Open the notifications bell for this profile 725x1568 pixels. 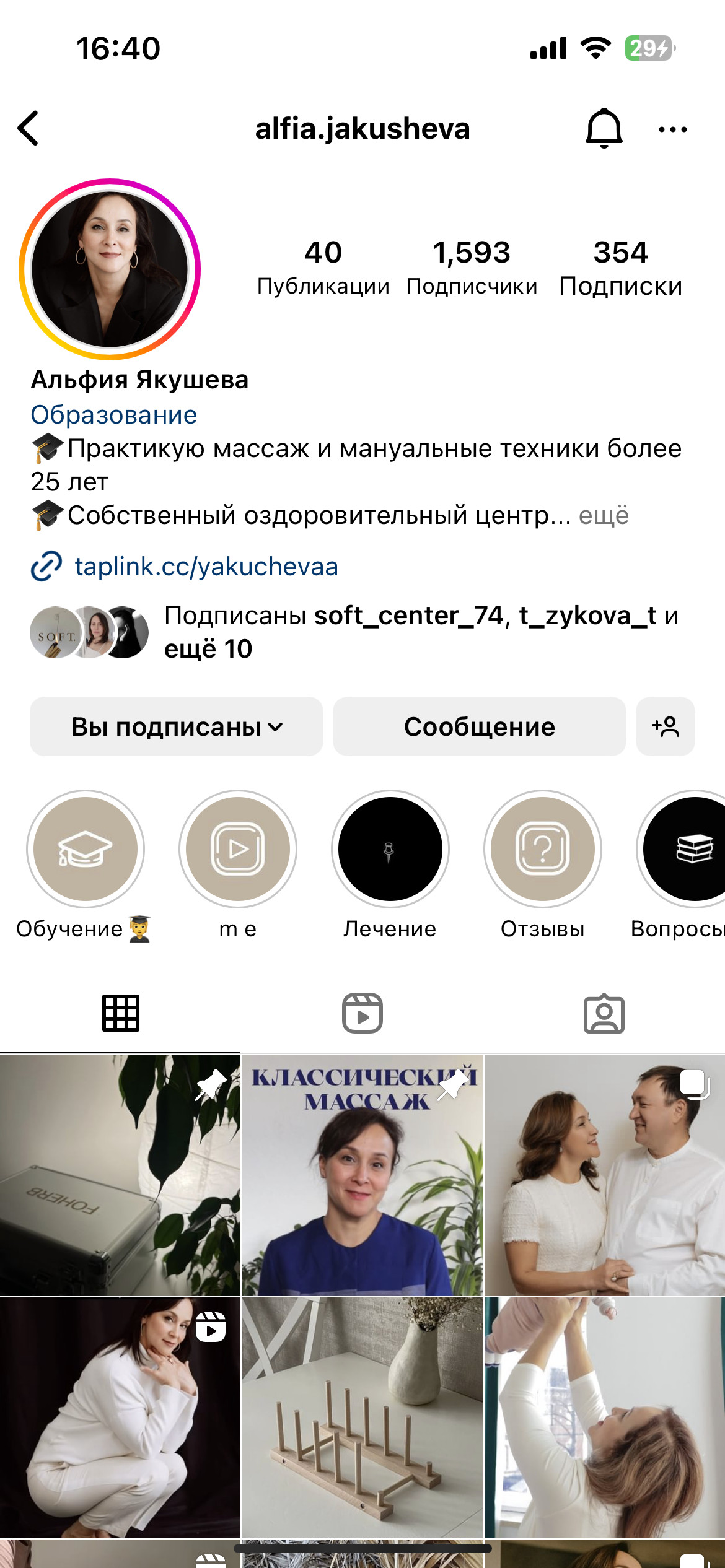click(x=604, y=128)
